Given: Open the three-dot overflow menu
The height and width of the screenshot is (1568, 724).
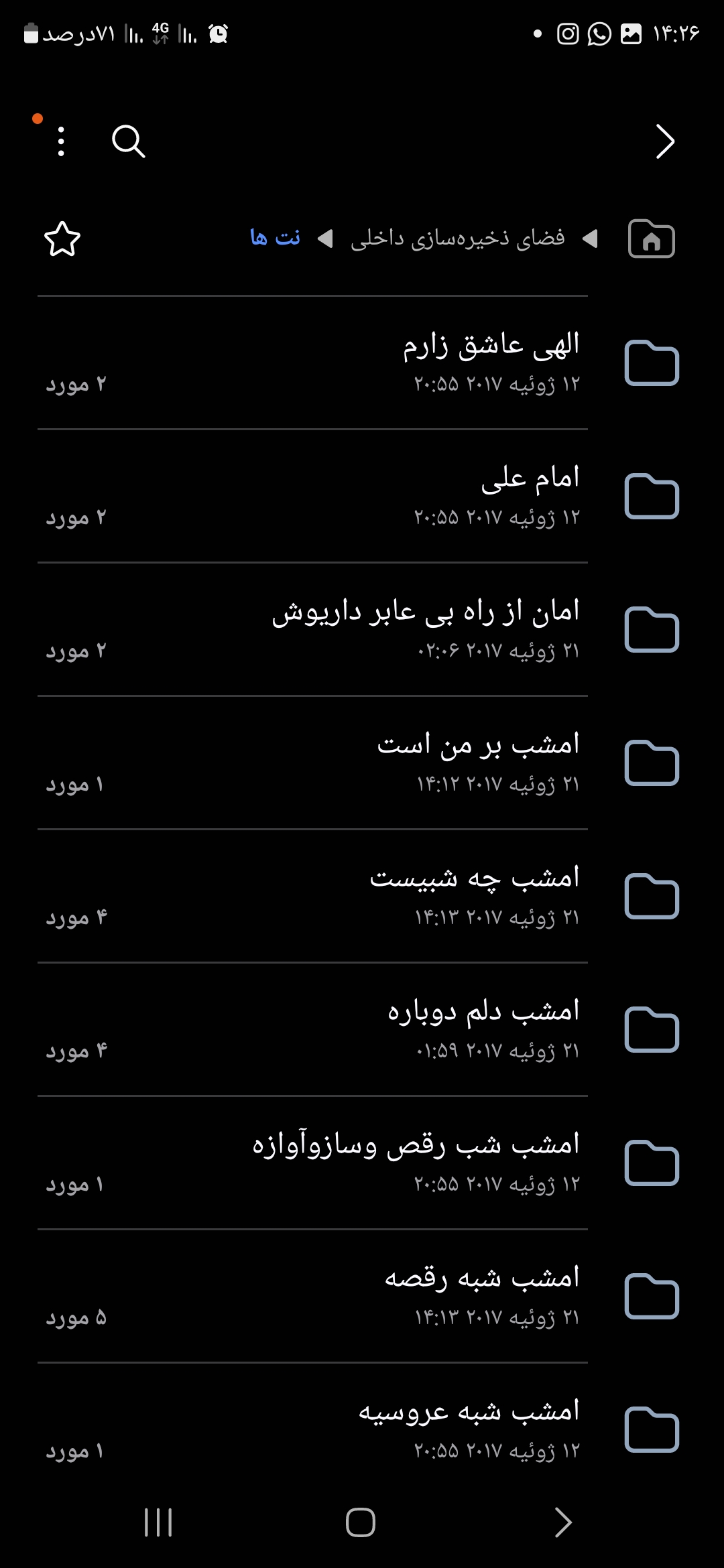Looking at the screenshot, I should pos(61,141).
